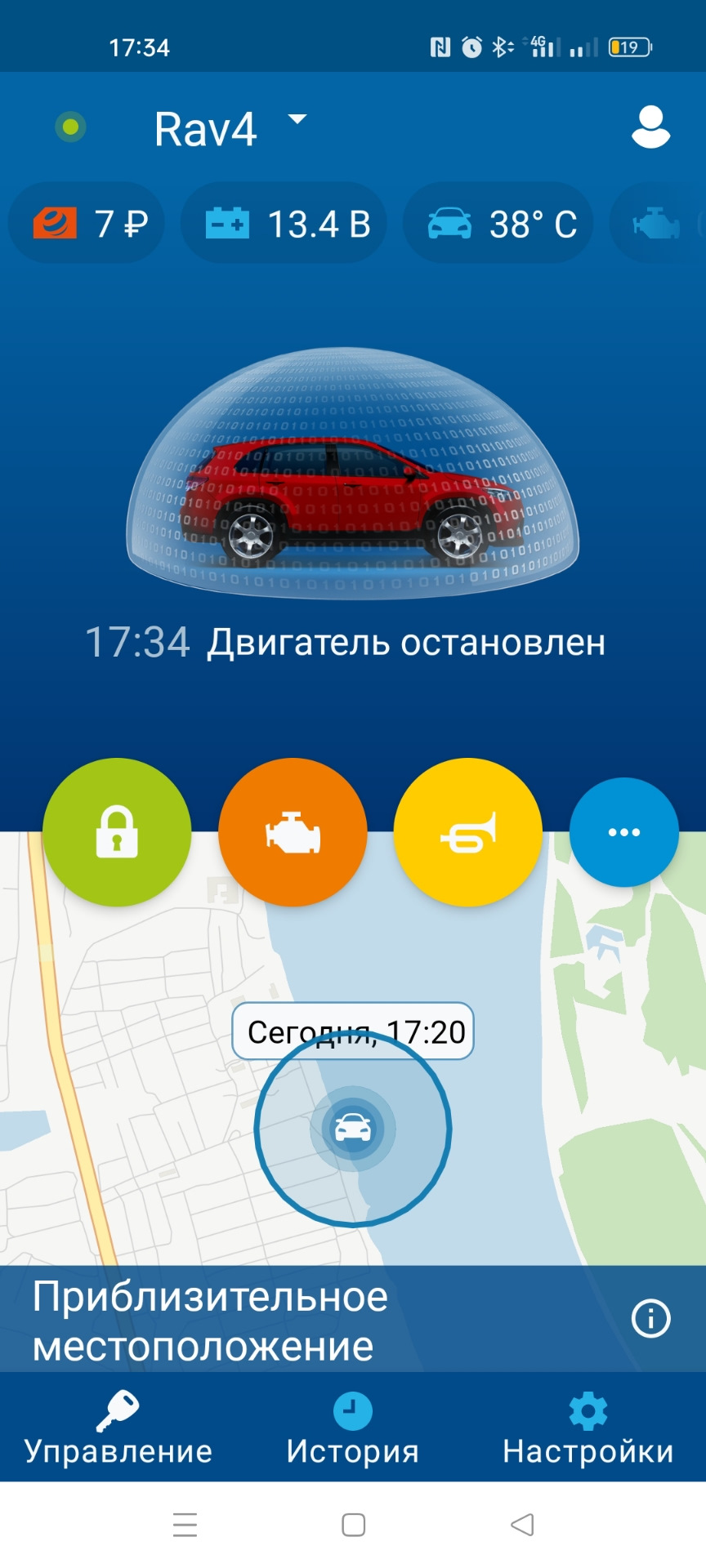Tap the car marker on the map

pos(353,1128)
